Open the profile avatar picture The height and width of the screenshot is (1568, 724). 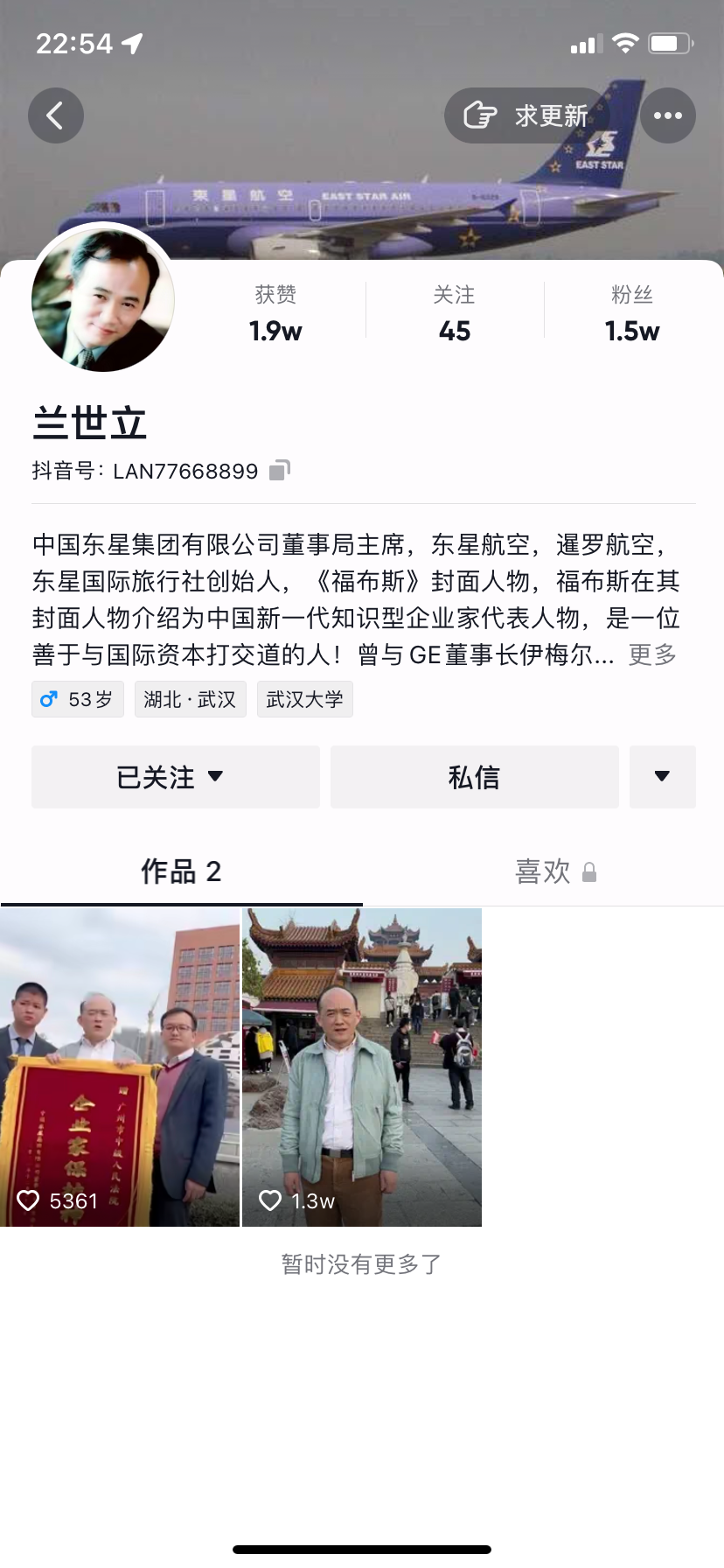pyautogui.click(x=103, y=299)
